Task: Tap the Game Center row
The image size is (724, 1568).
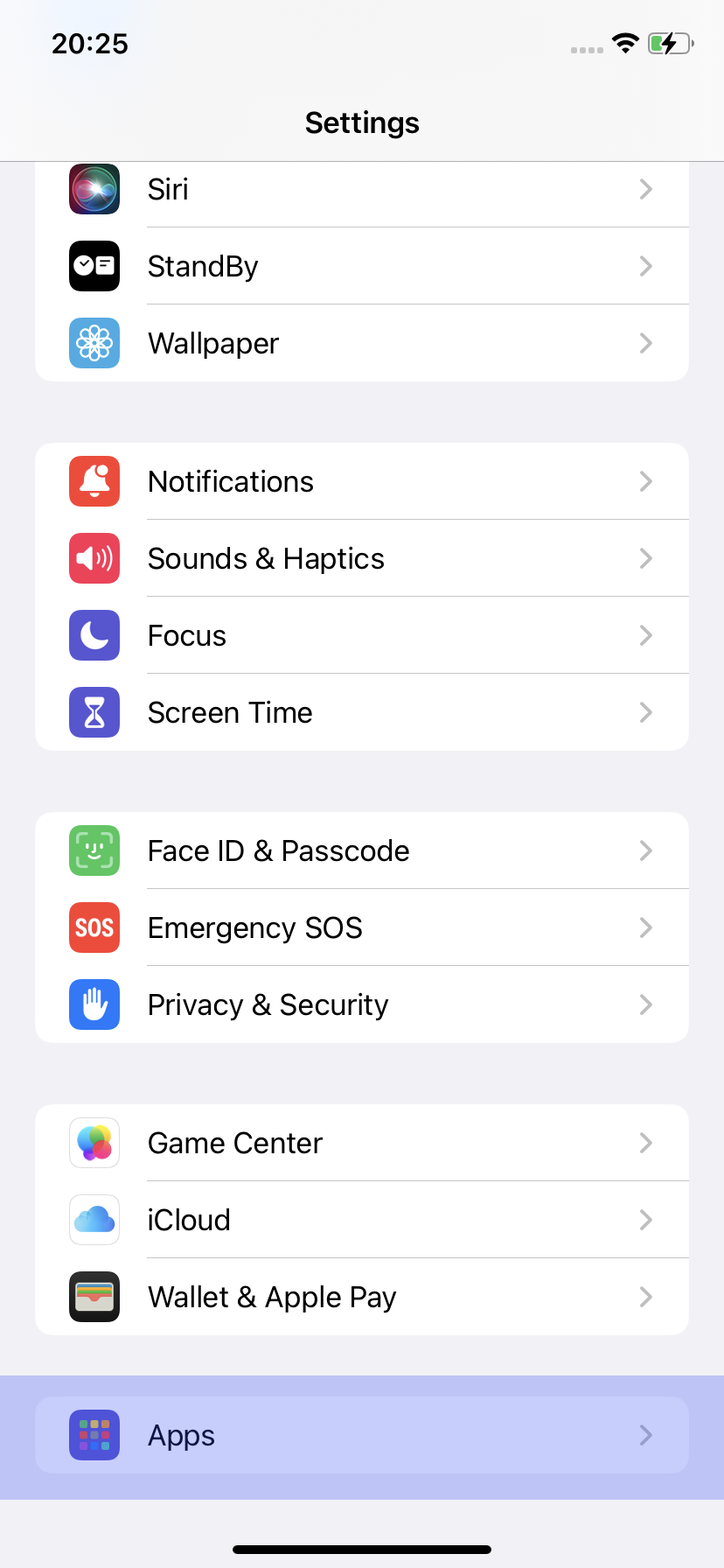Action: [361, 1143]
